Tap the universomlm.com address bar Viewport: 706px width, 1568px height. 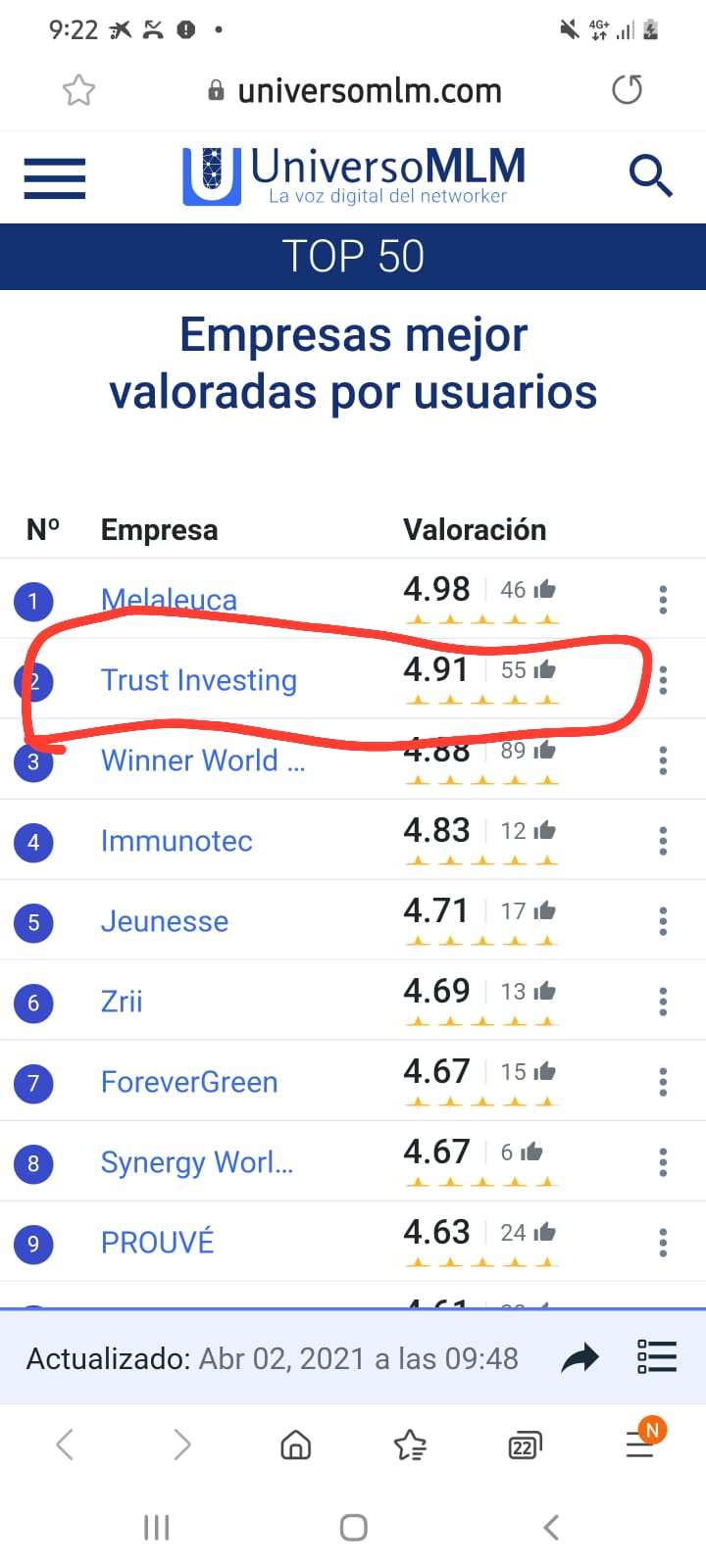(x=369, y=91)
